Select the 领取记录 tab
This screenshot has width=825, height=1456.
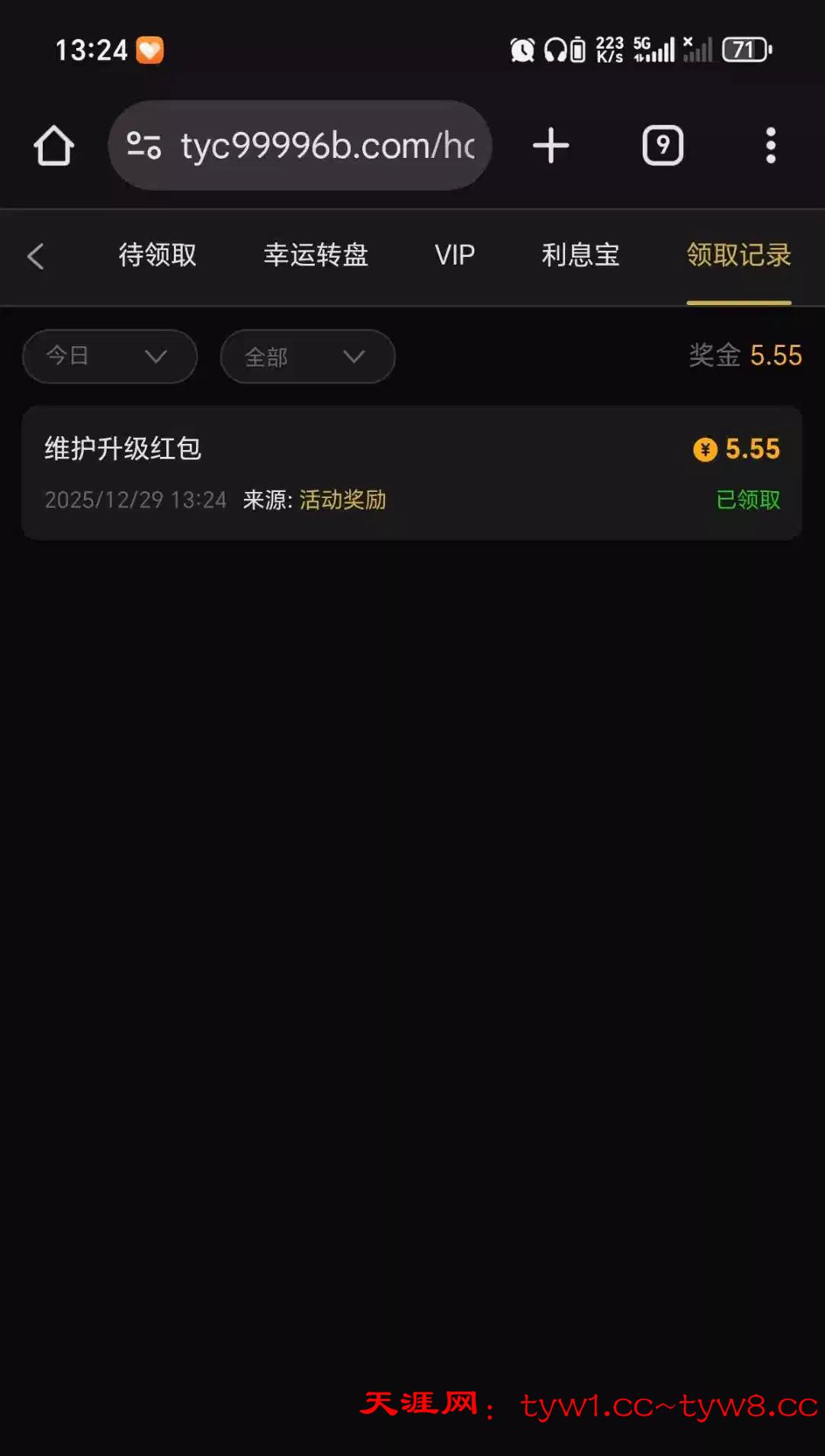738,255
